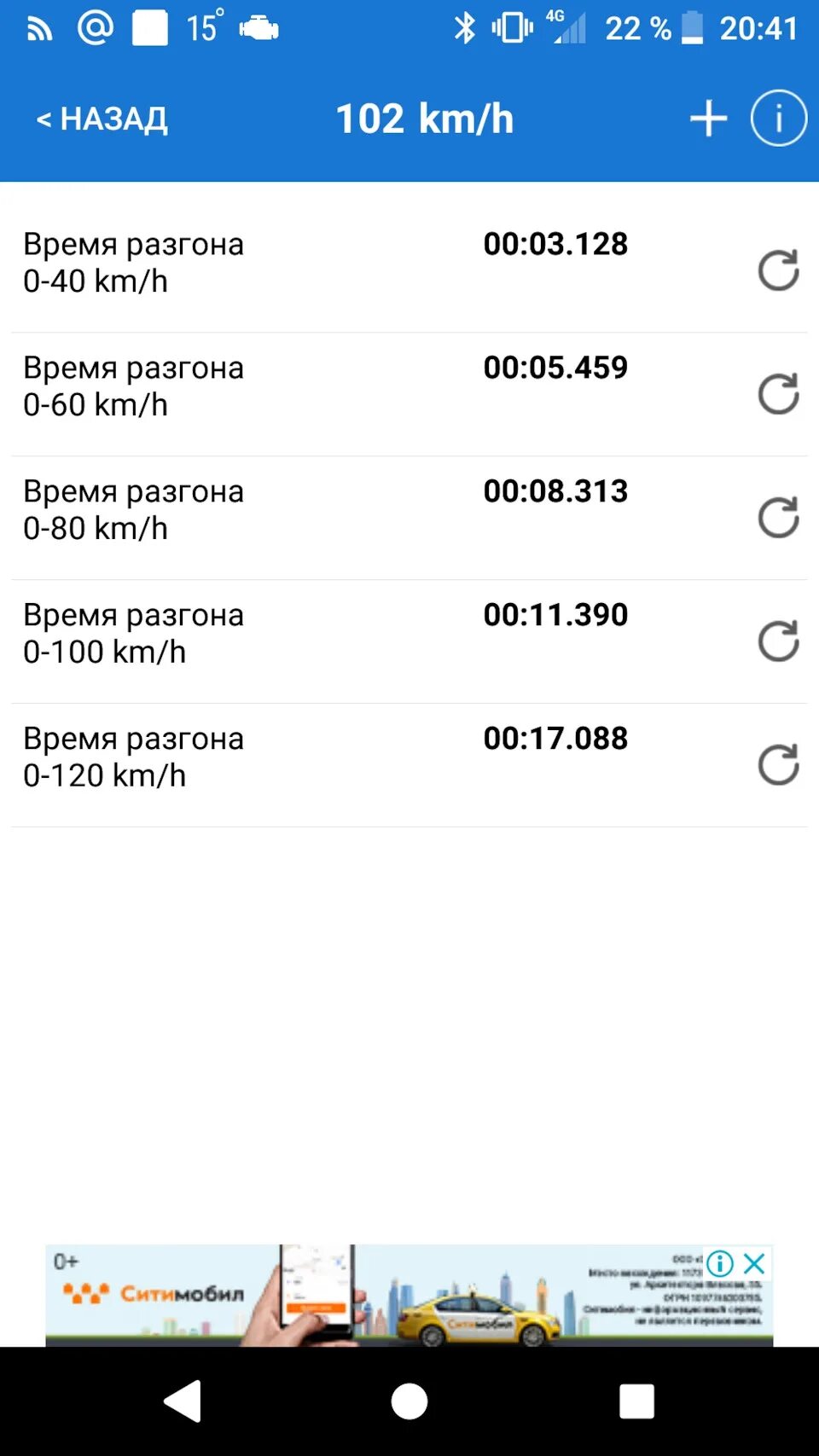Screen dimensions: 819x1456
Task: Open the info icon in the header
Action: coord(778,119)
